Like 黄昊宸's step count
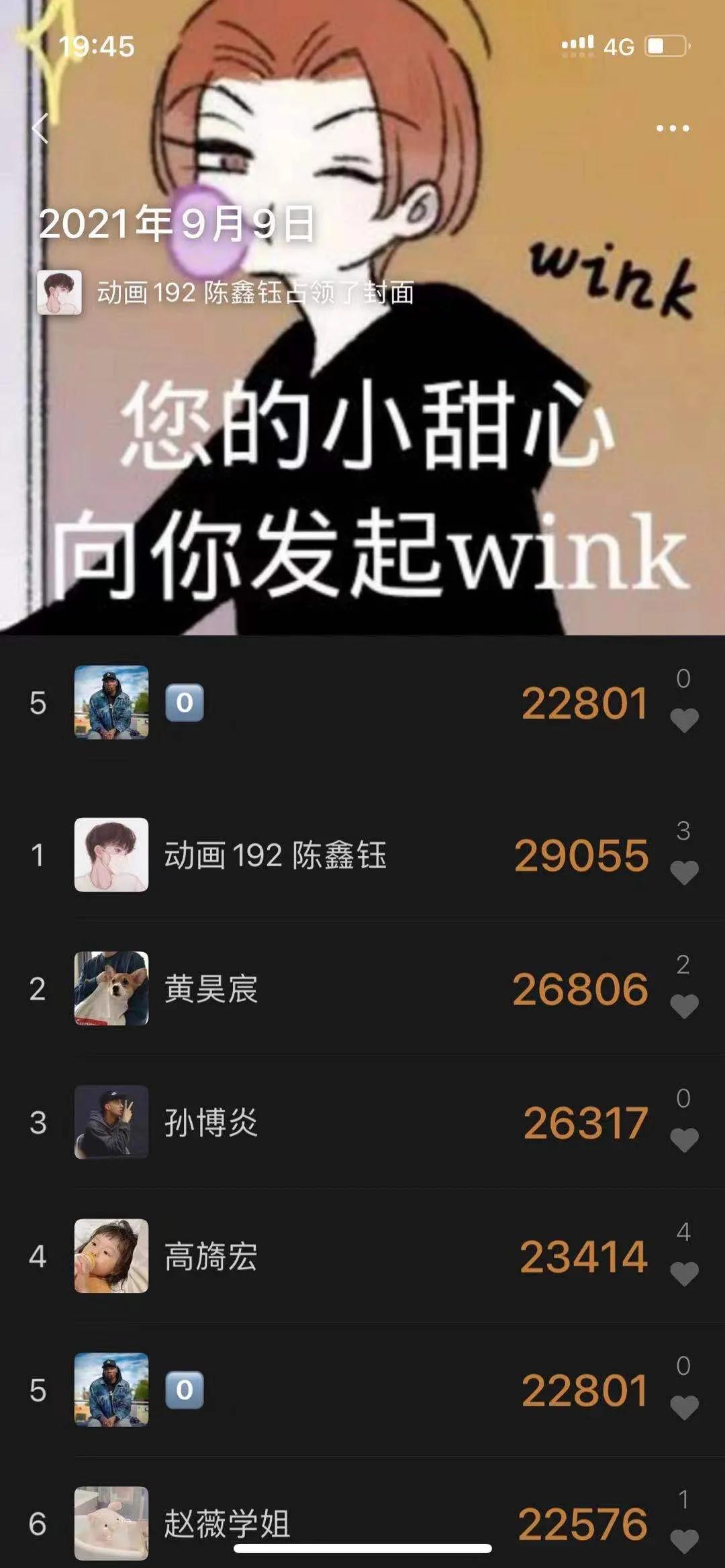Viewport: 725px width, 1568px height. pyautogui.click(x=684, y=1005)
